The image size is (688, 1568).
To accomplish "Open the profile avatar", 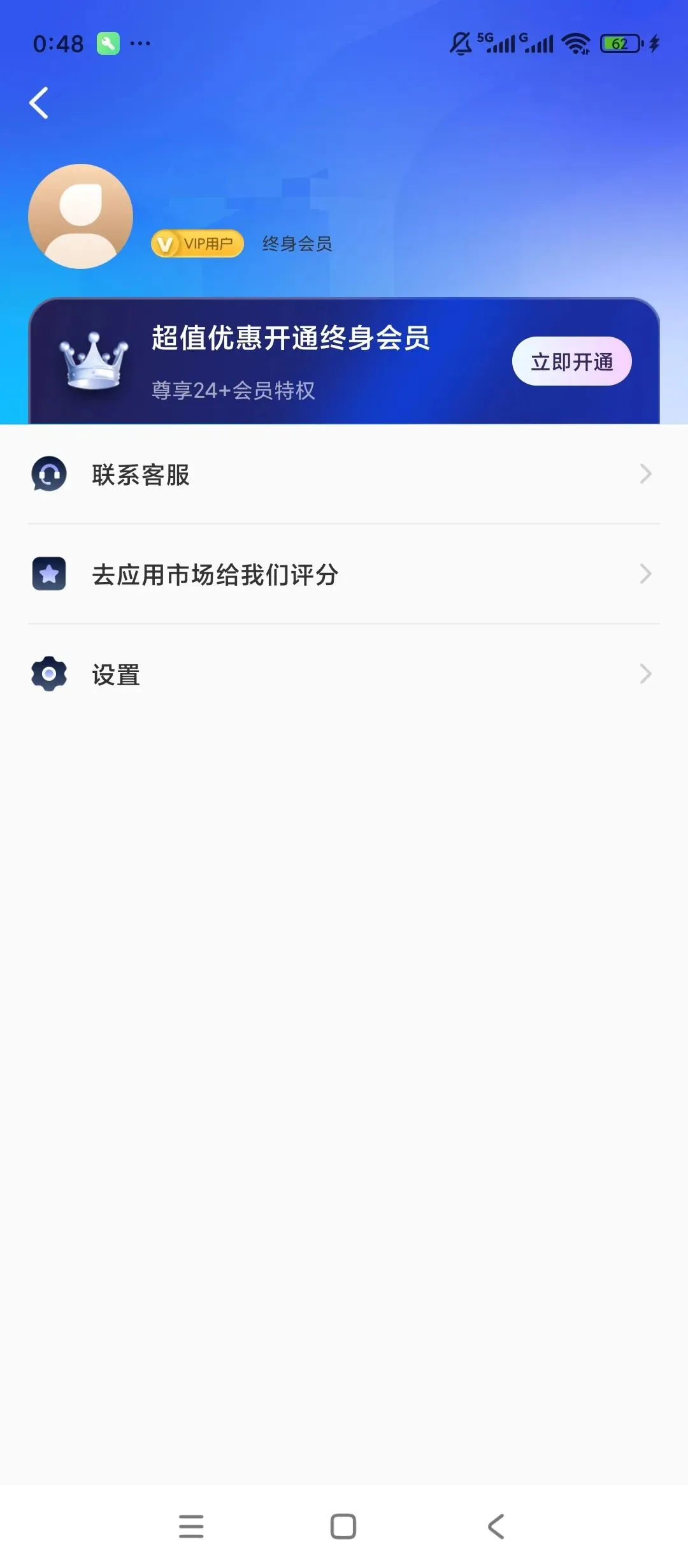I will pos(81,216).
